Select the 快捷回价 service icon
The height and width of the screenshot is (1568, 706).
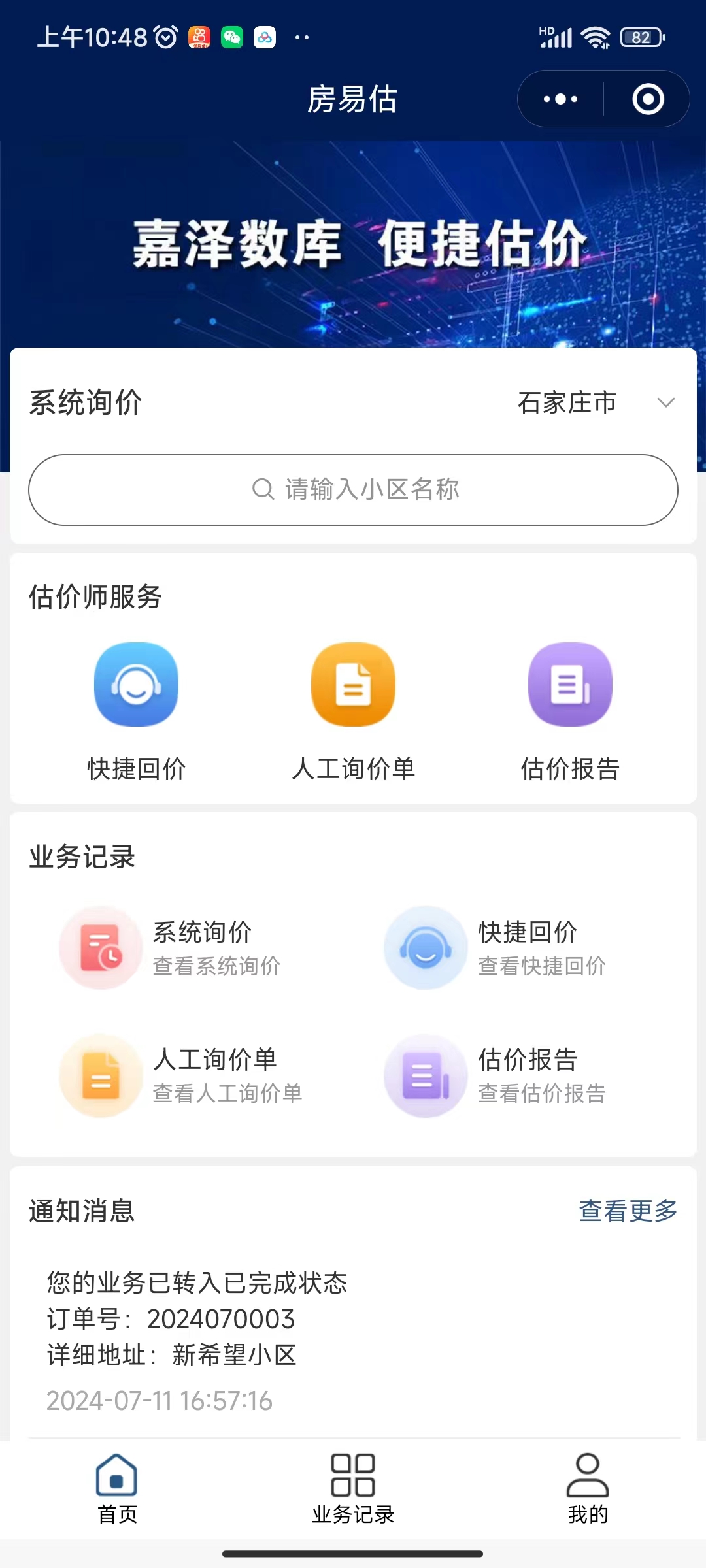click(136, 683)
